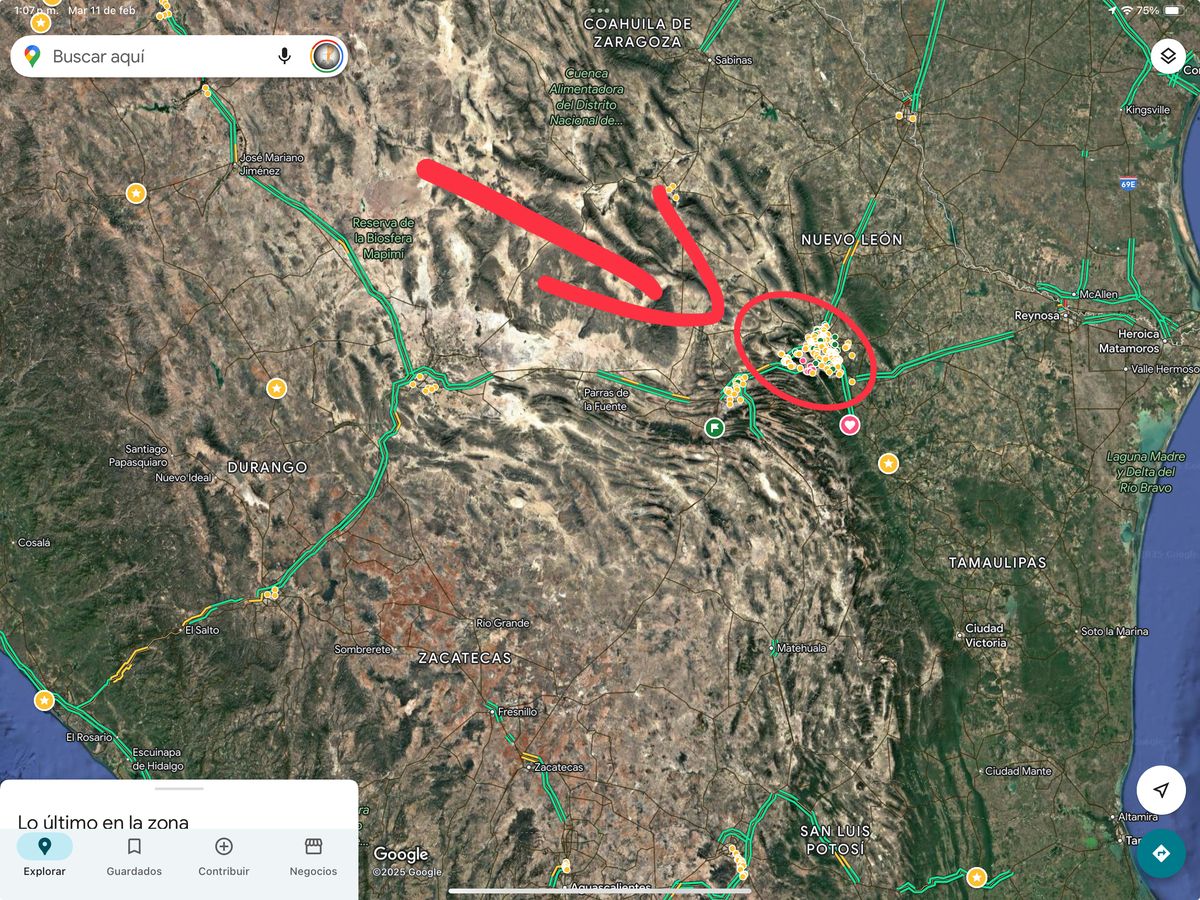Open directions with the teal arrow button
1200x900 pixels.
[x=1160, y=854]
